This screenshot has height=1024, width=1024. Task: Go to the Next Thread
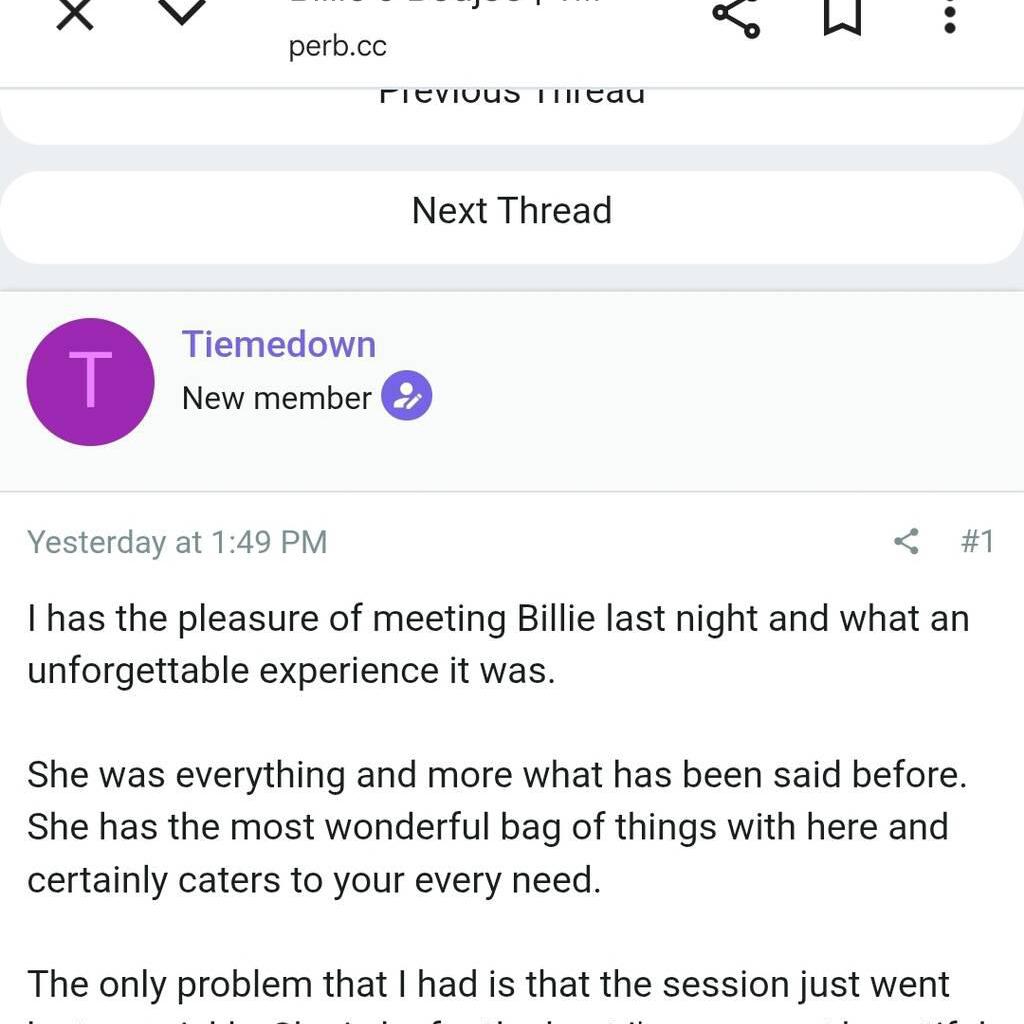tap(512, 211)
